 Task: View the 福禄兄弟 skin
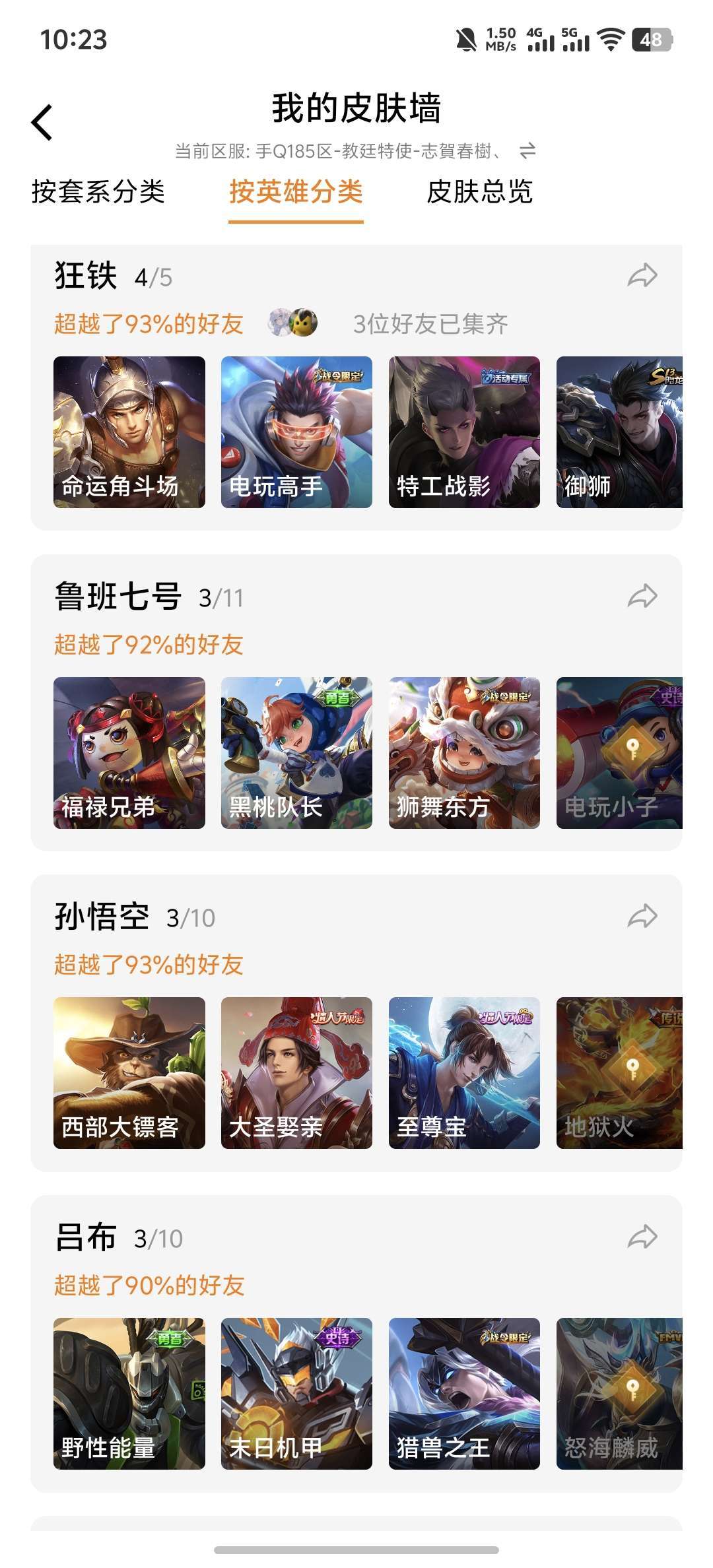pyautogui.click(x=129, y=753)
